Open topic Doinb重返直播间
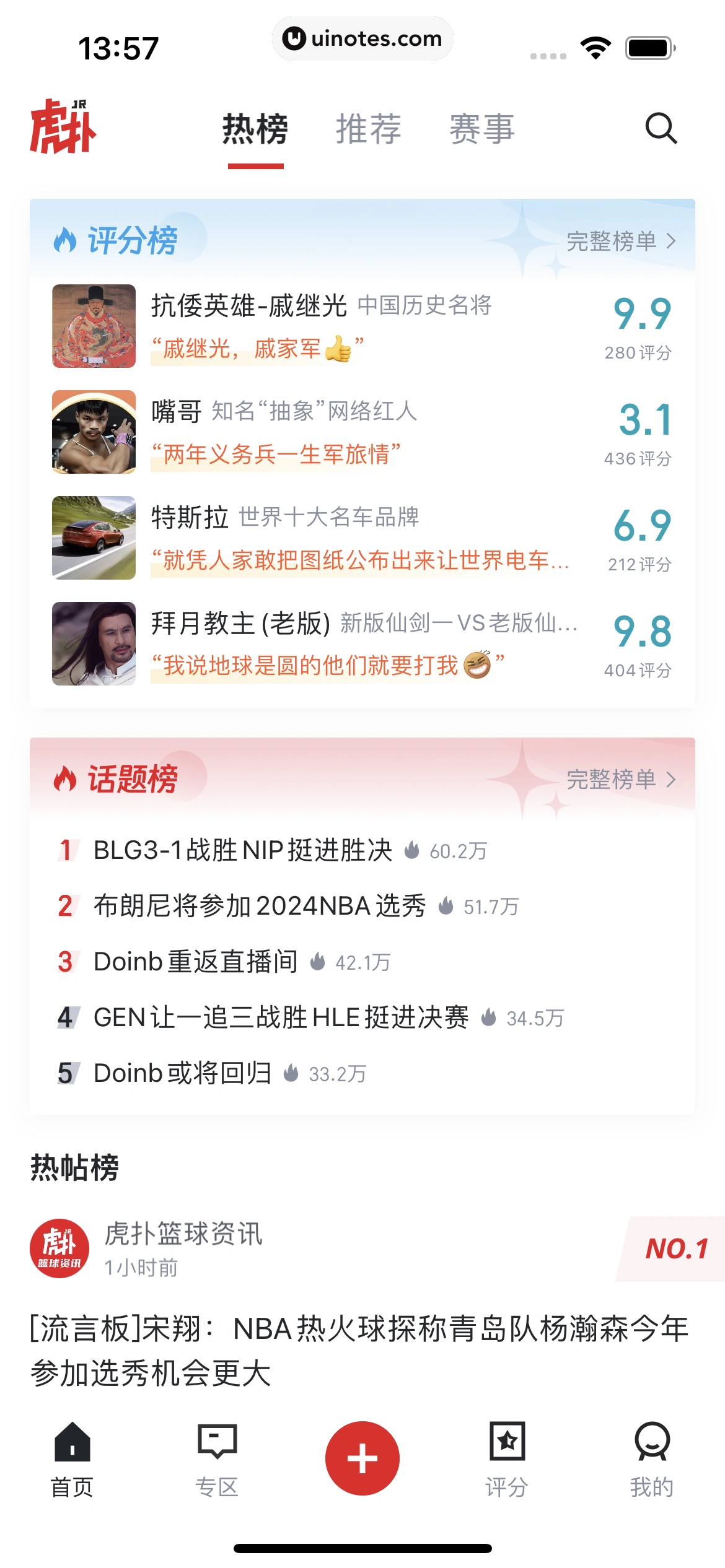Screen dimensions: 725x1568 click(x=195, y=962)
